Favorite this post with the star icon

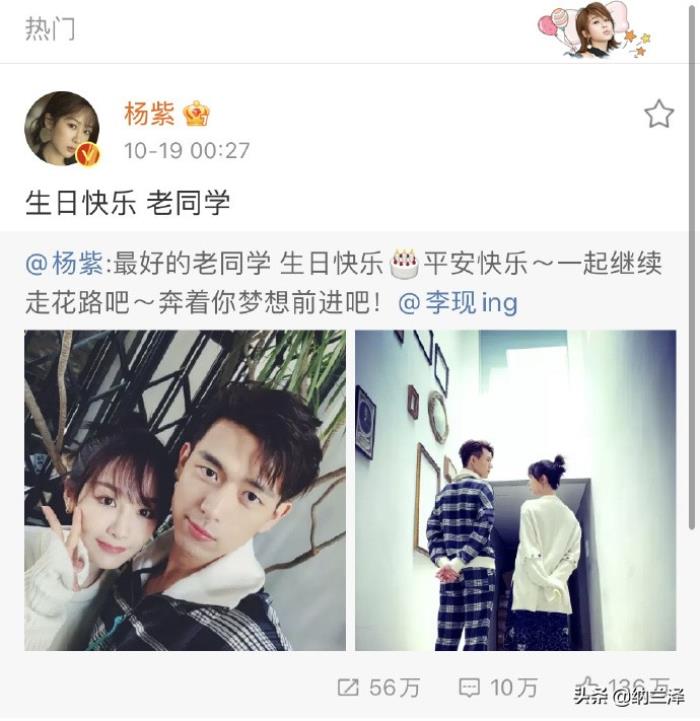[658, 114]
